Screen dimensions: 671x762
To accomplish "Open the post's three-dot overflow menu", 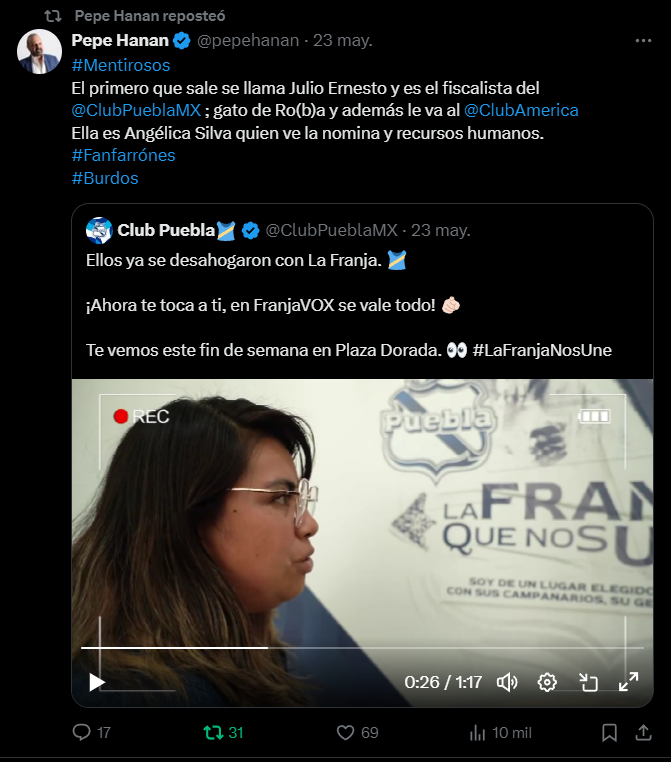I will coord(643,41).
